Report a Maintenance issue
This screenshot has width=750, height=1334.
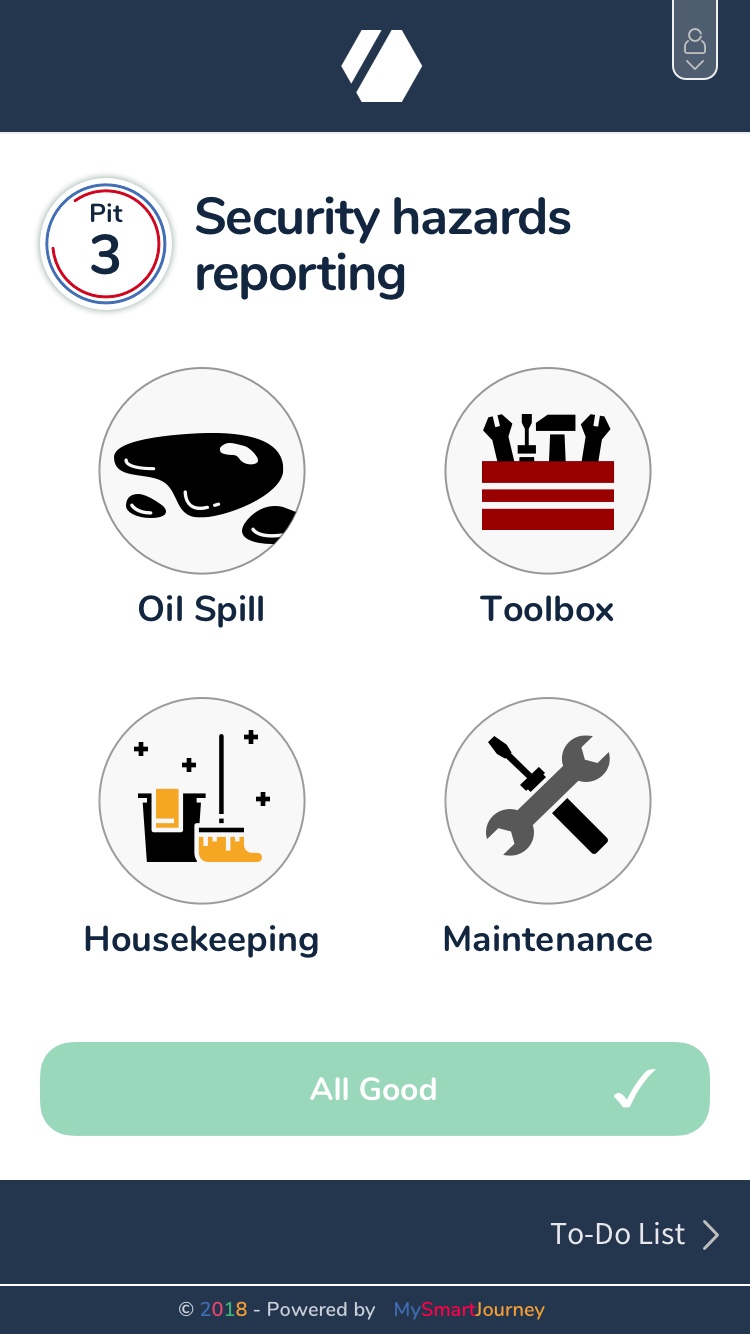tap(547, 801)
